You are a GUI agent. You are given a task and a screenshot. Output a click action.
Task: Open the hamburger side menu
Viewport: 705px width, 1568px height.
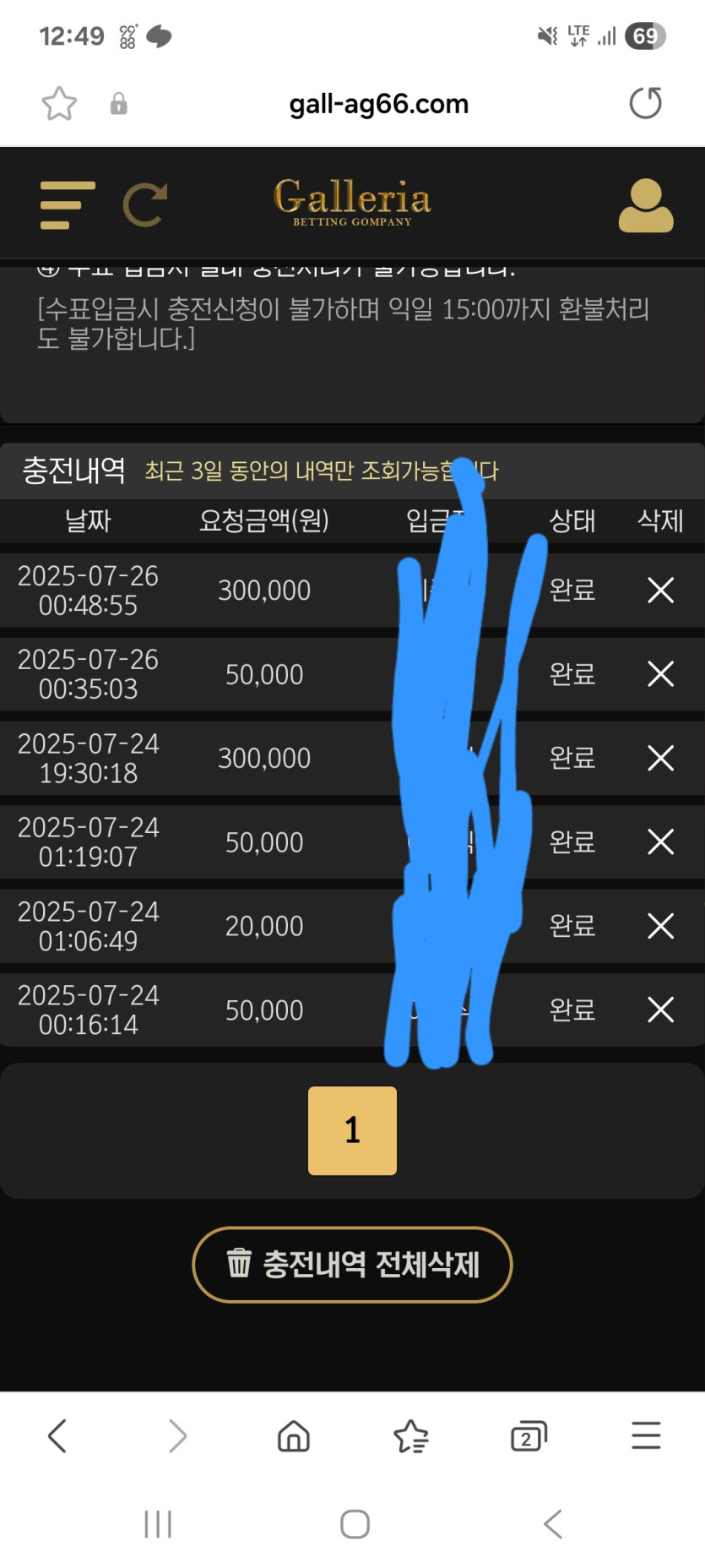(x=68, y=204)
